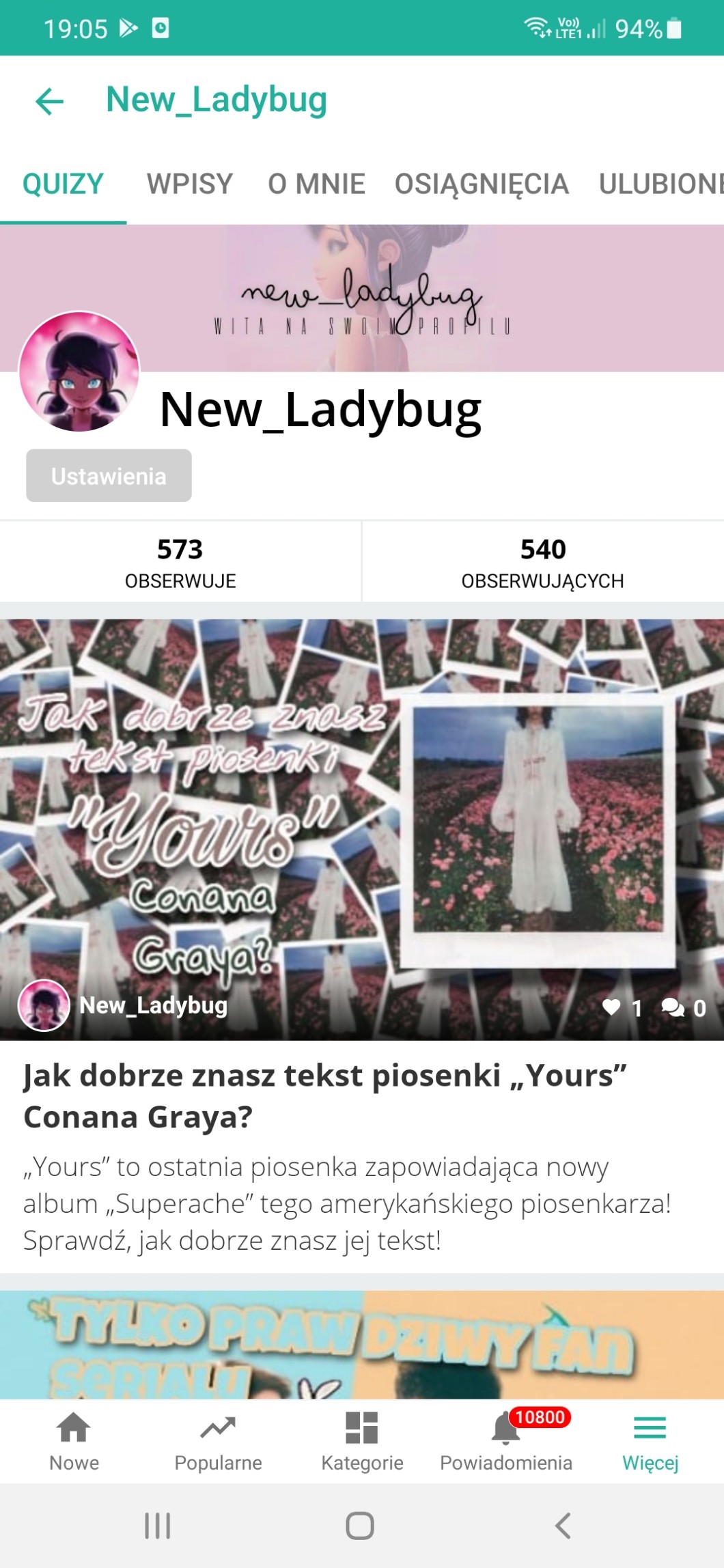Open the Więcej menu
Screen dimensions: 724x1568
point(650,1441)
